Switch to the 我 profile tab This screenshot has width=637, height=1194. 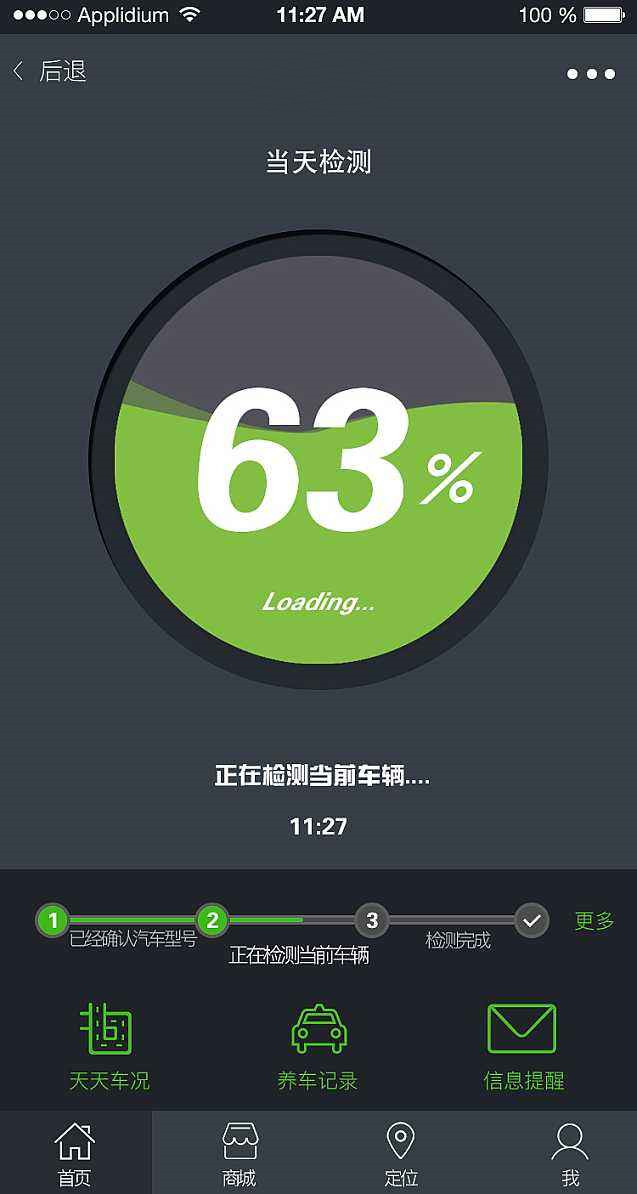point(570,1153)
